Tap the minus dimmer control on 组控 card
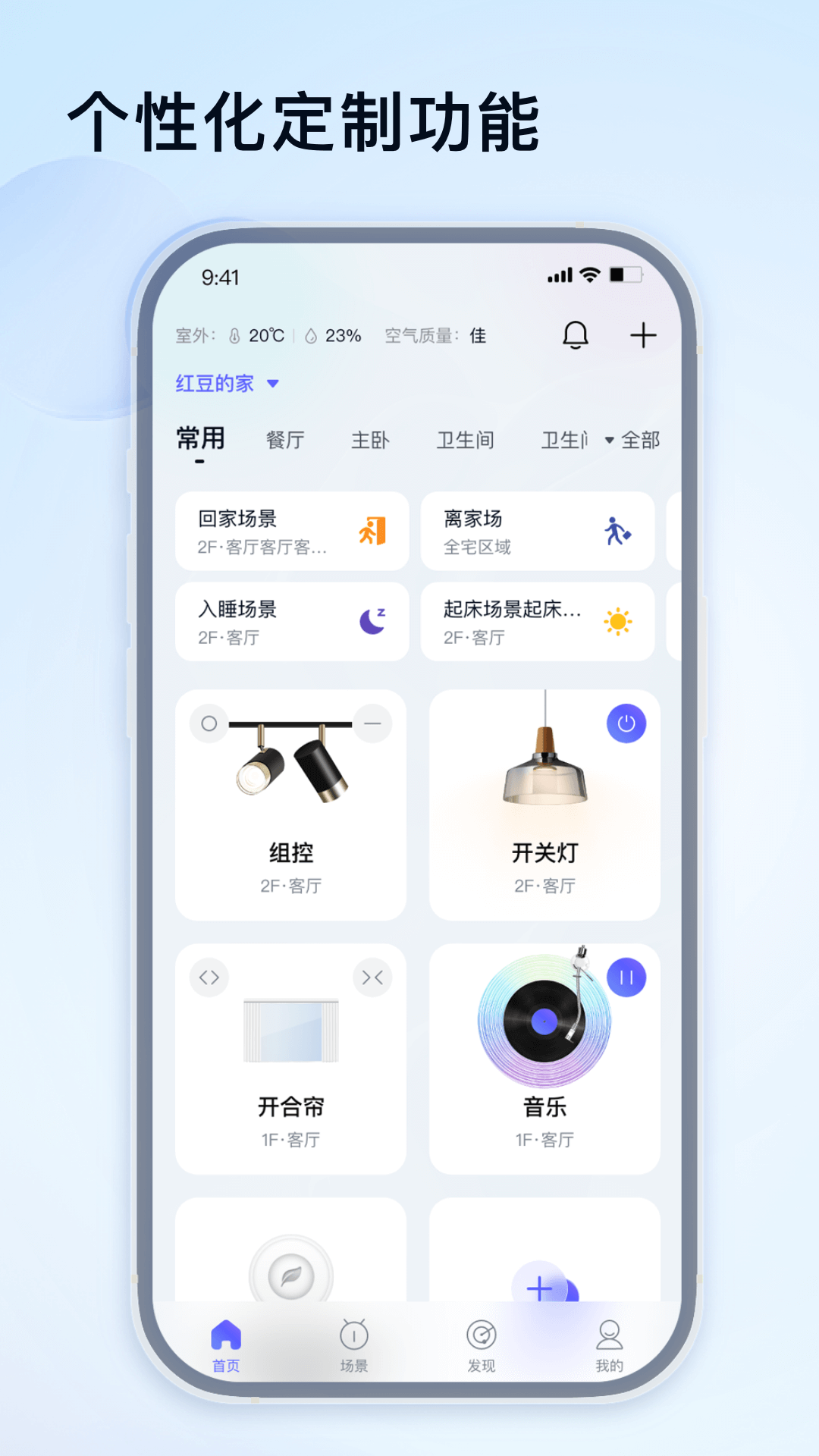Image resolution: width=819 pixels, height=1456 pixels. (371, 724)
